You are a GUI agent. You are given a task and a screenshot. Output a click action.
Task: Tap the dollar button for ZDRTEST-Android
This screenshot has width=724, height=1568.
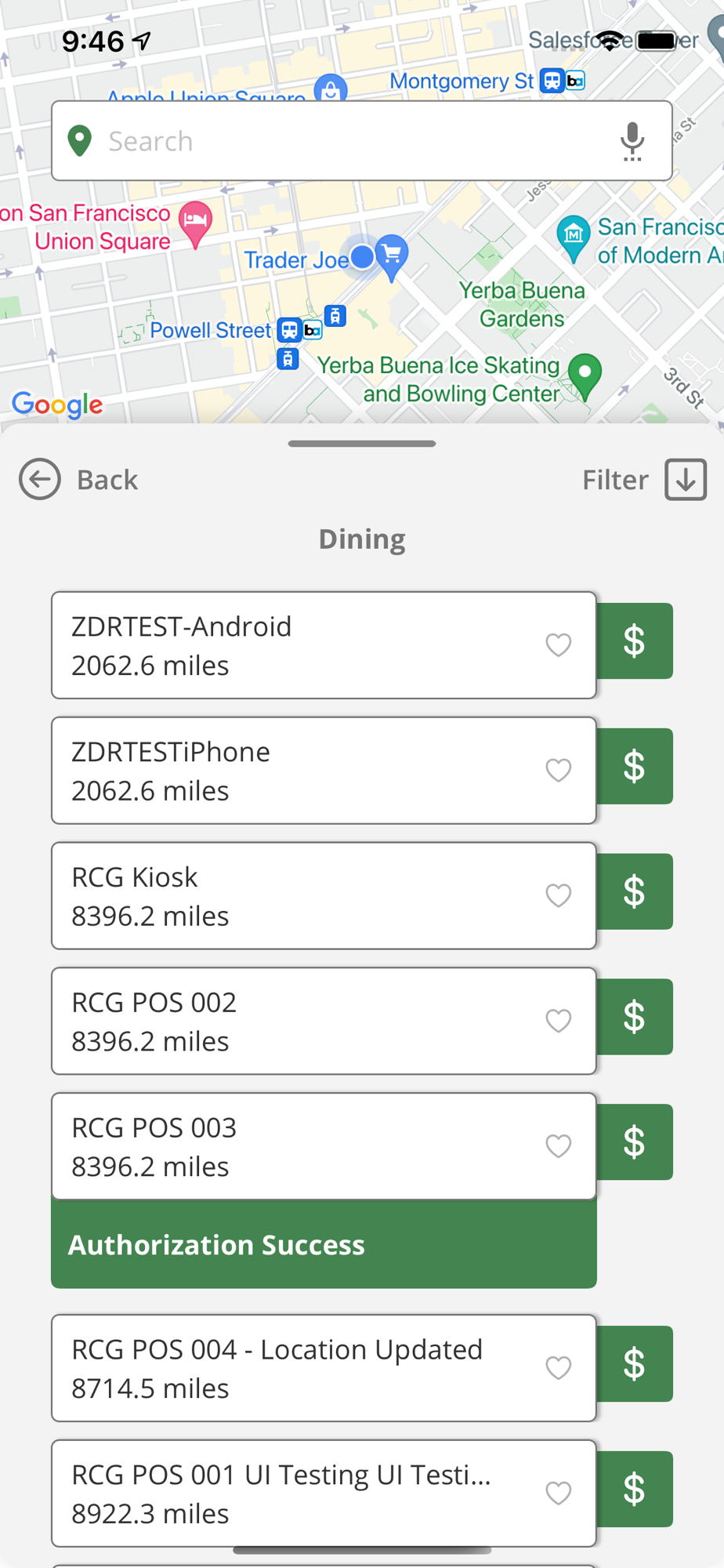(635, 641)
